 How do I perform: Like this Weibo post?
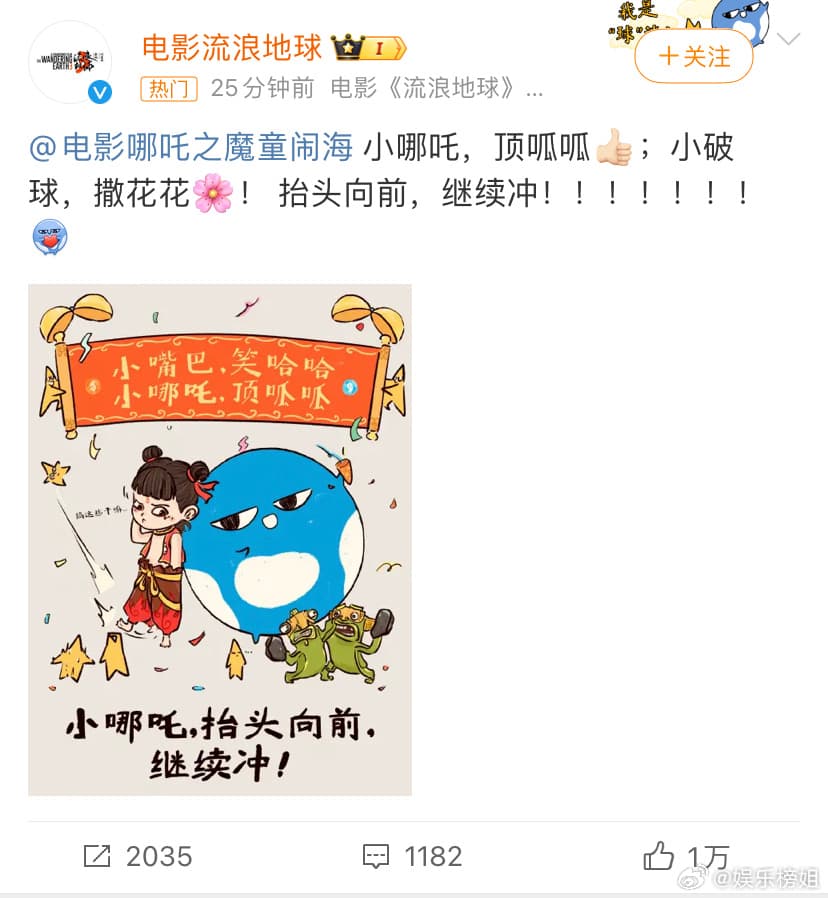click(x=686, y=856)
